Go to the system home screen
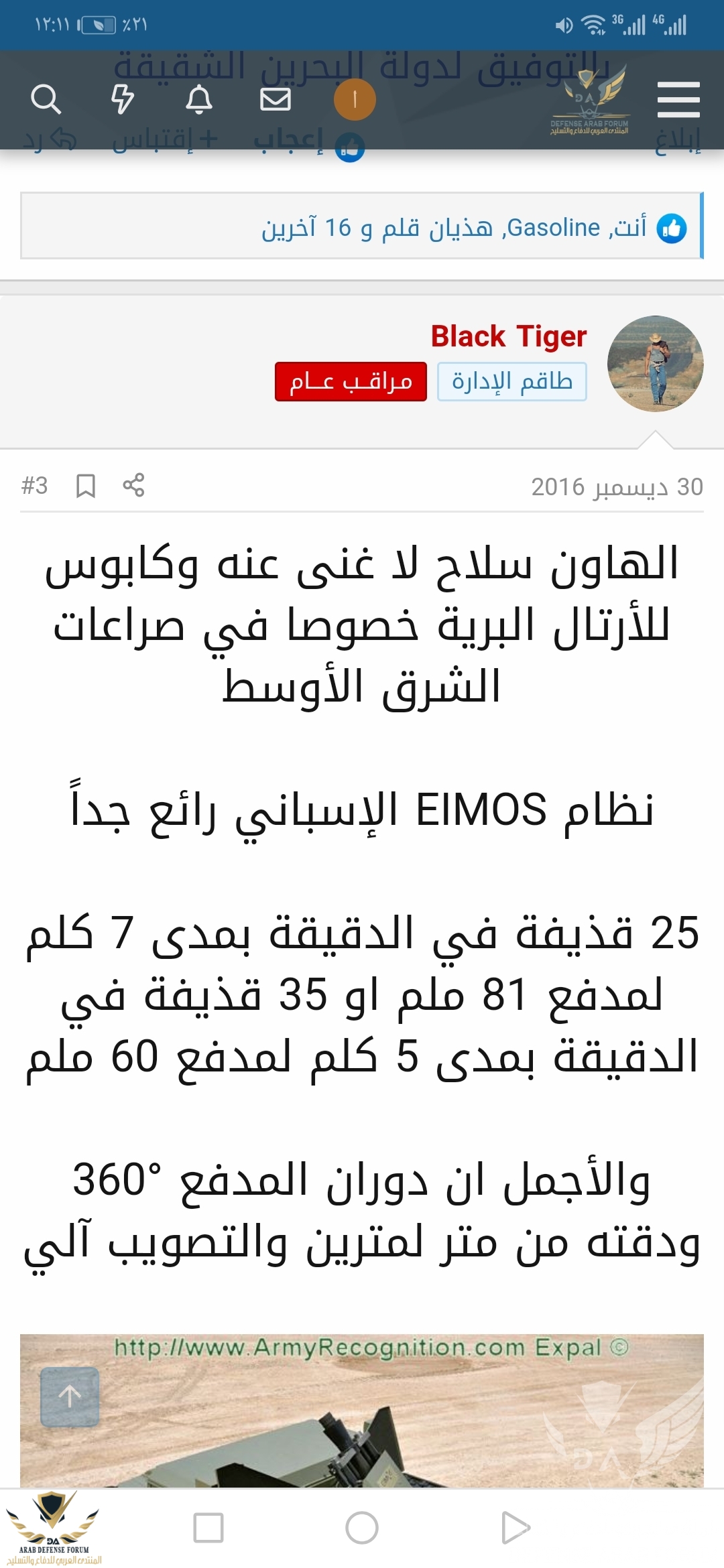 point(362,1528)
